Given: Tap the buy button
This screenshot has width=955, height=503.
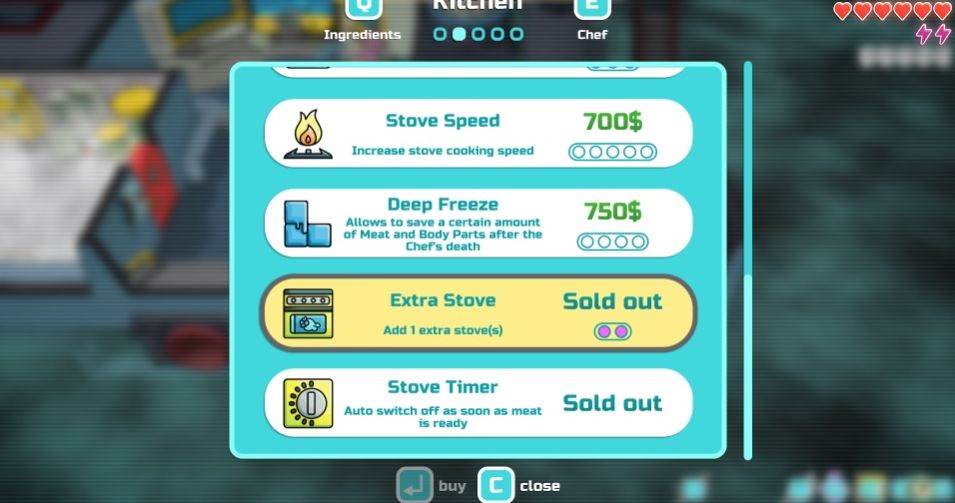Looking at the screenshot, I should (x=415, y=485).
